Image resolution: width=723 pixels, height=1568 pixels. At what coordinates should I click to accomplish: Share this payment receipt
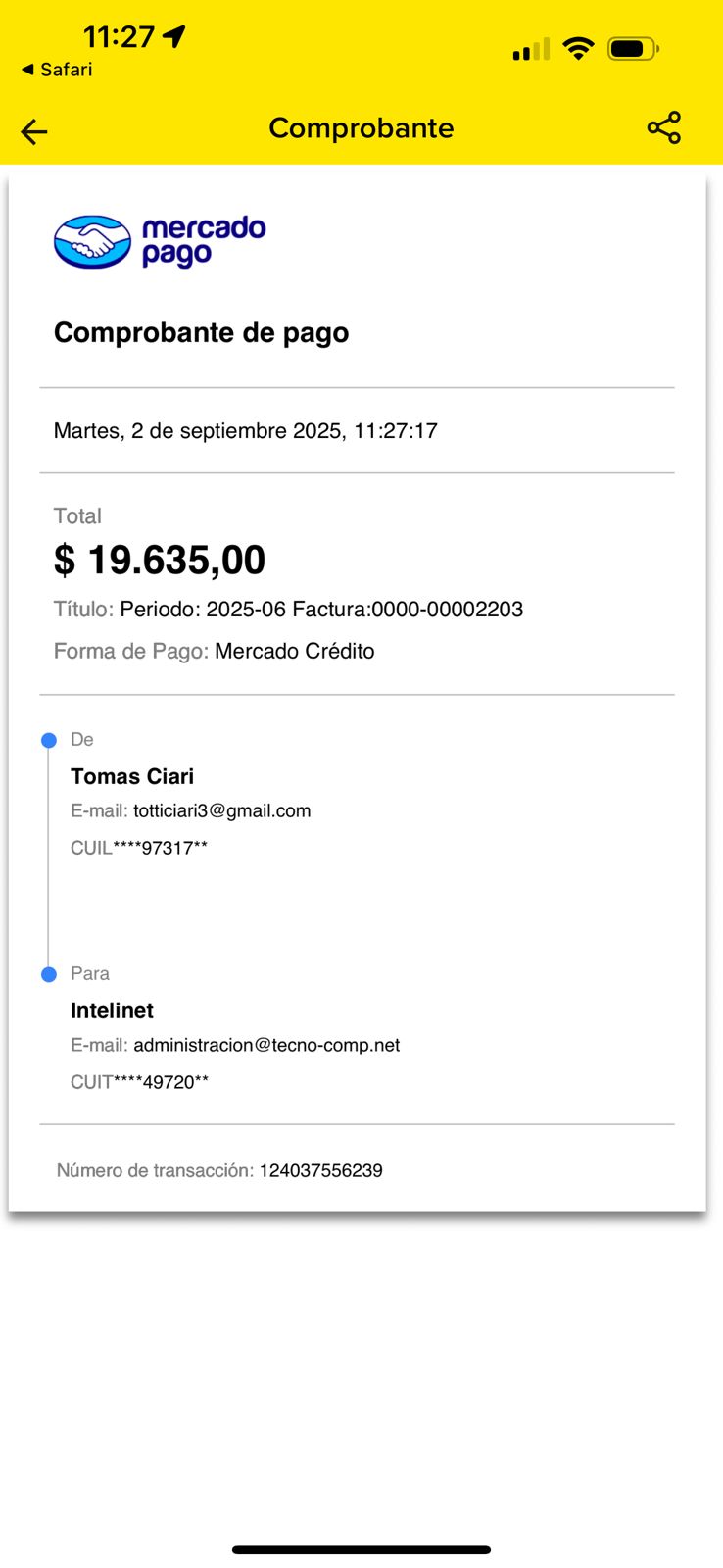663,128
